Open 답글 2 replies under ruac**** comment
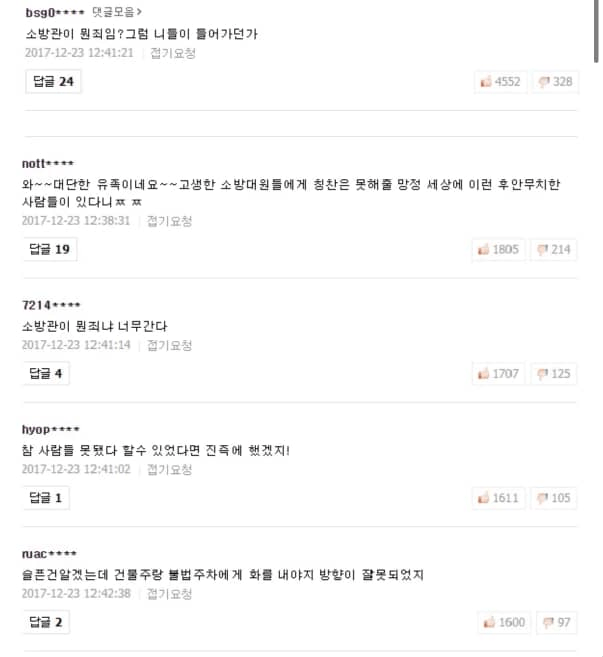Viewport: 603px width, 657px height. pos(48,622)
